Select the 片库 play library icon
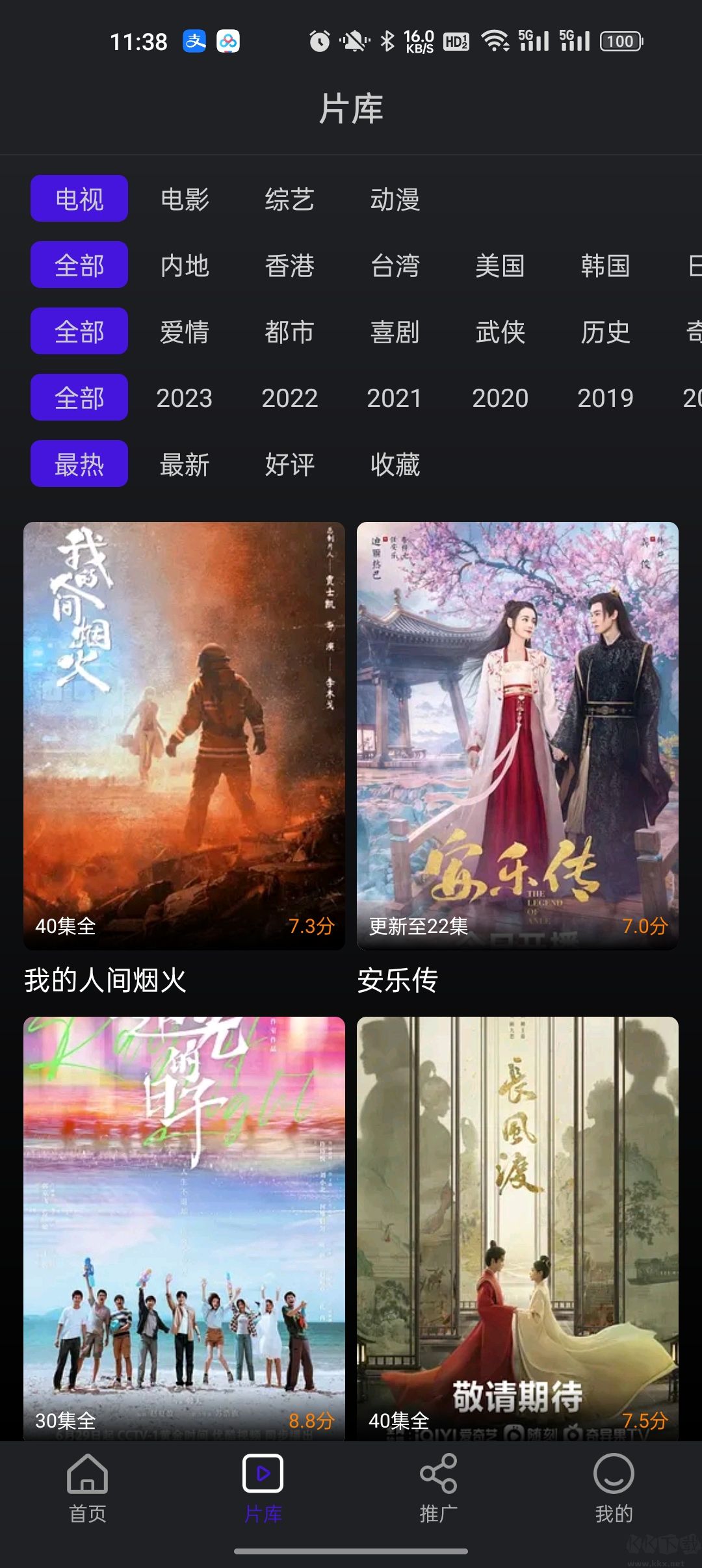 263,1486
